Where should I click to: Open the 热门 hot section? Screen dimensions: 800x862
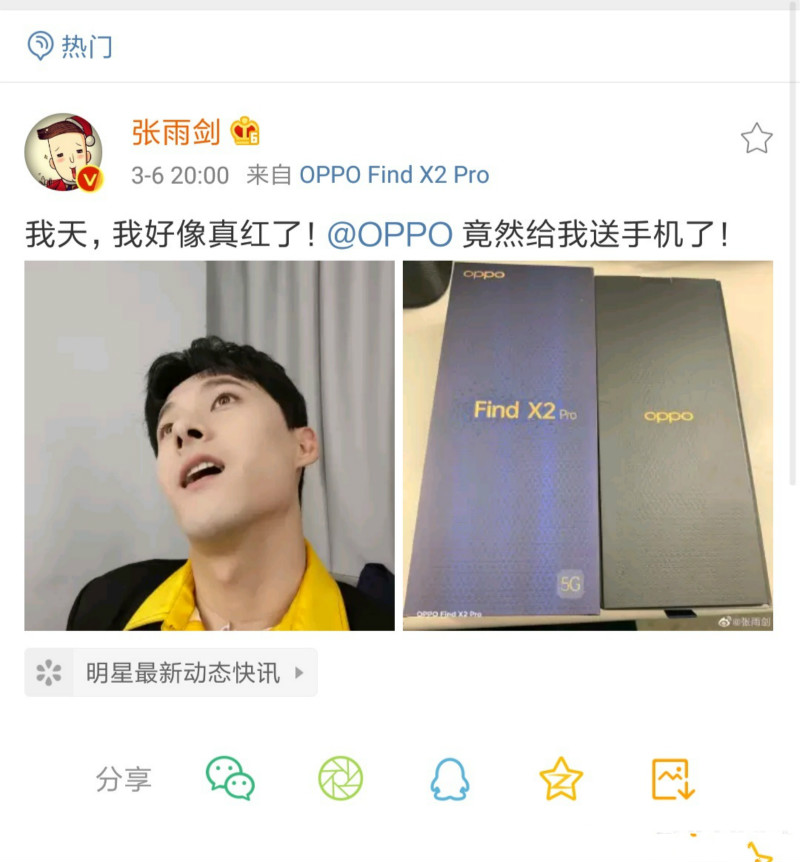70,46
